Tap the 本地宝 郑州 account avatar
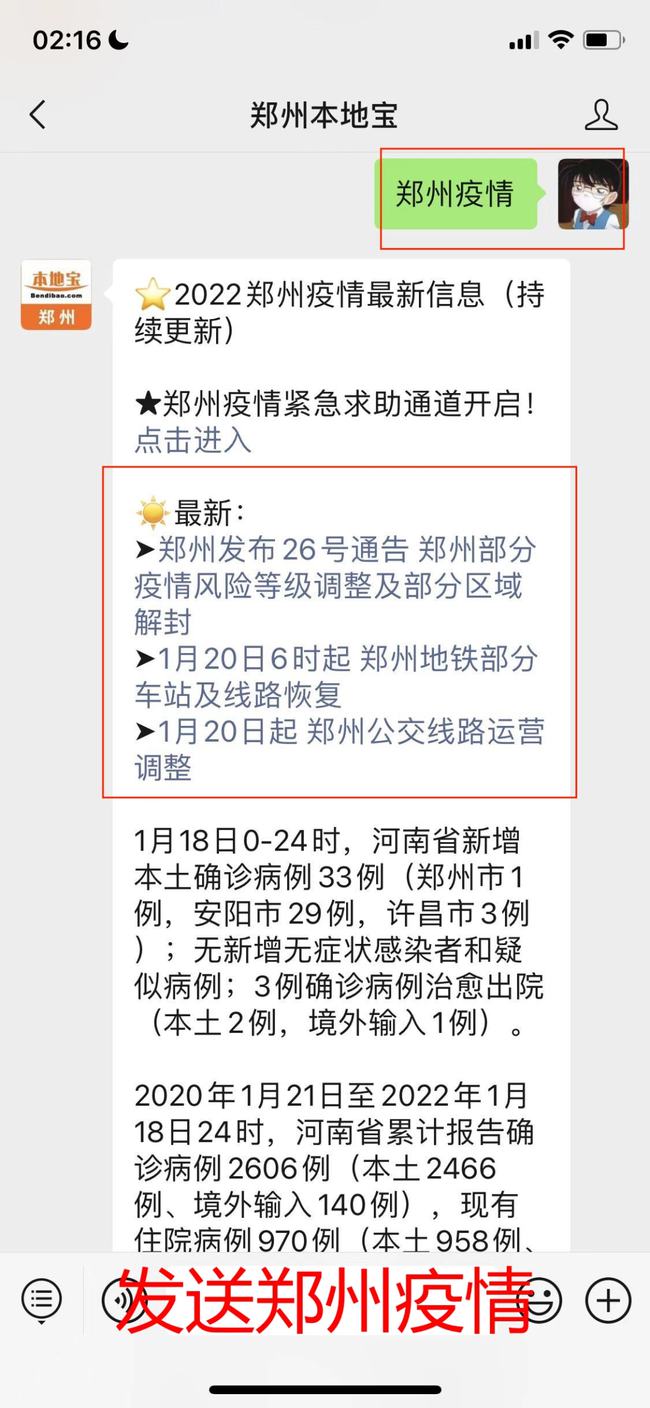The height and width of the screenshot is (1408, 650). point(56,295)
